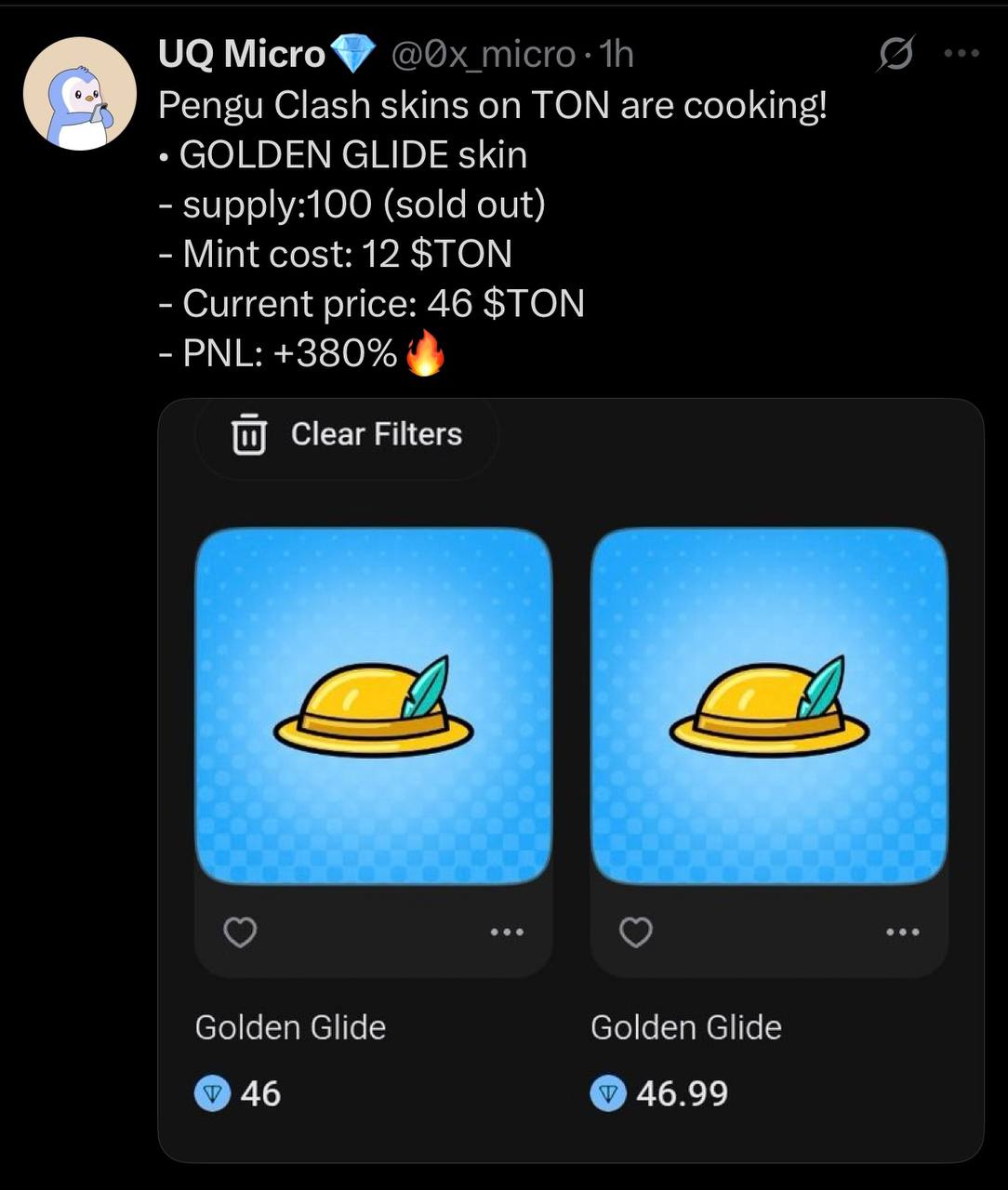Viewport: 1008px width, 1190px height.
Task: Tap the Grok explain icon
Action: (x=895, y=54)
